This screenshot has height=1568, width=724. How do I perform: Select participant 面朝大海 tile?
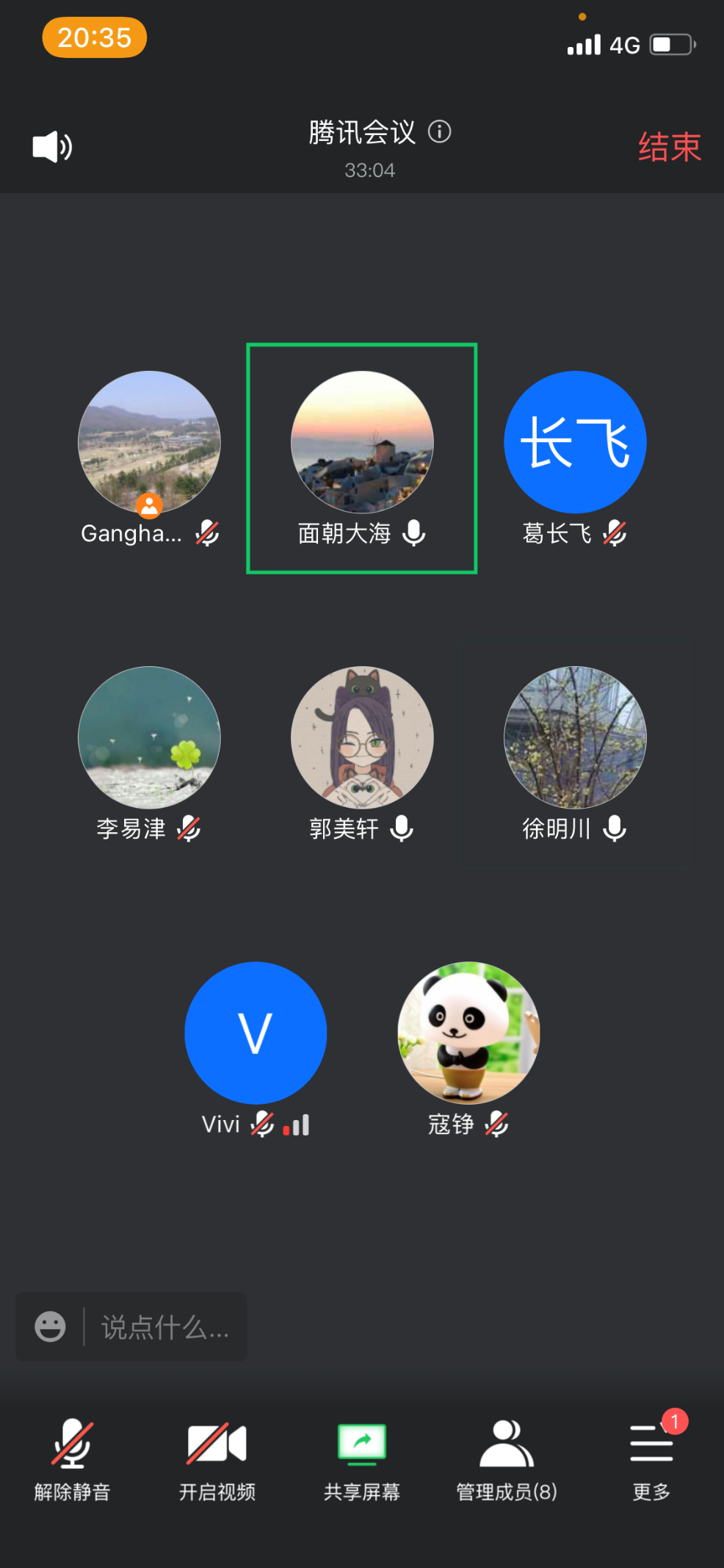(362, 458)
